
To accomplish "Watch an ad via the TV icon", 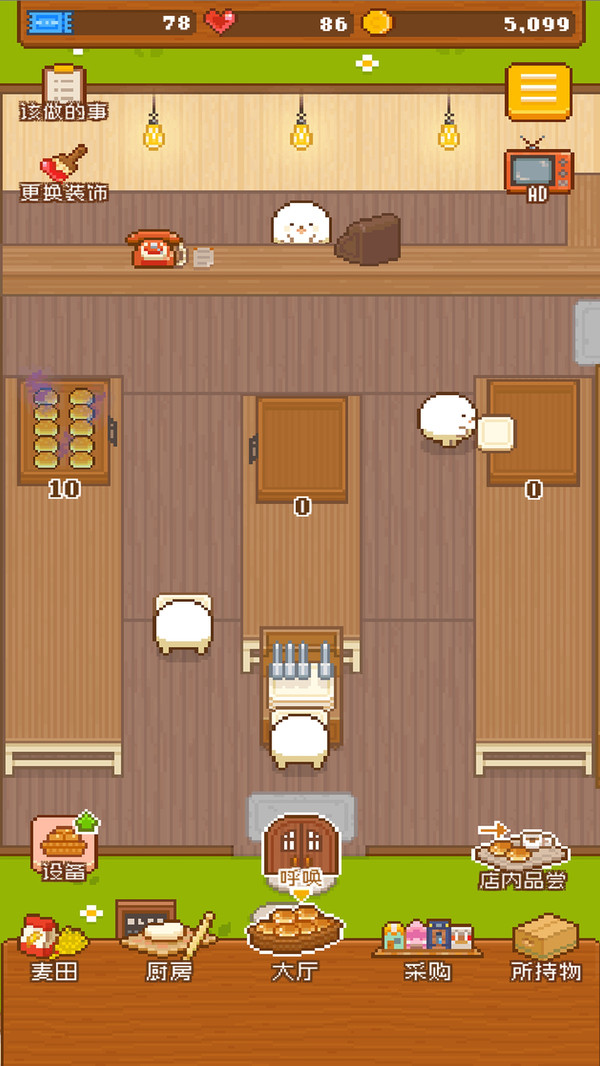I will pyautogui.click(x=538, y=170).
